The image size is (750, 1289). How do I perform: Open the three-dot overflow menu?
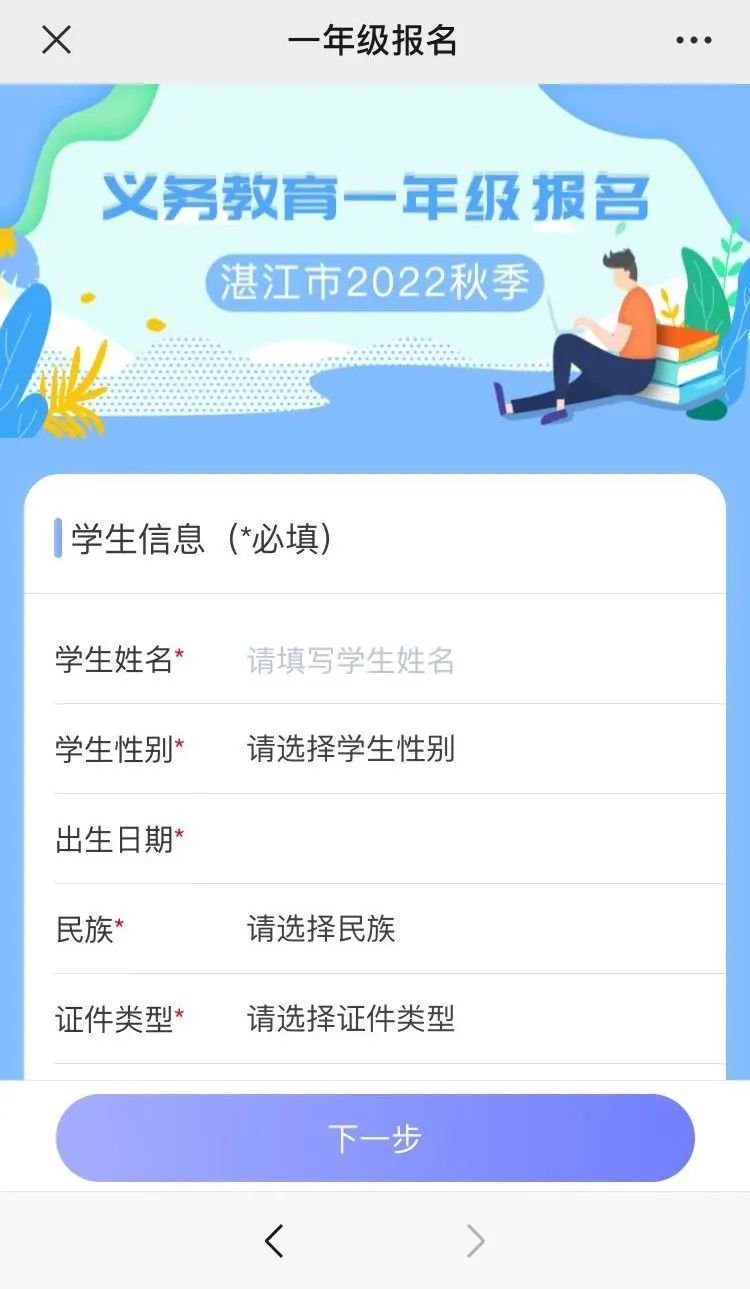tap(693, 41)
